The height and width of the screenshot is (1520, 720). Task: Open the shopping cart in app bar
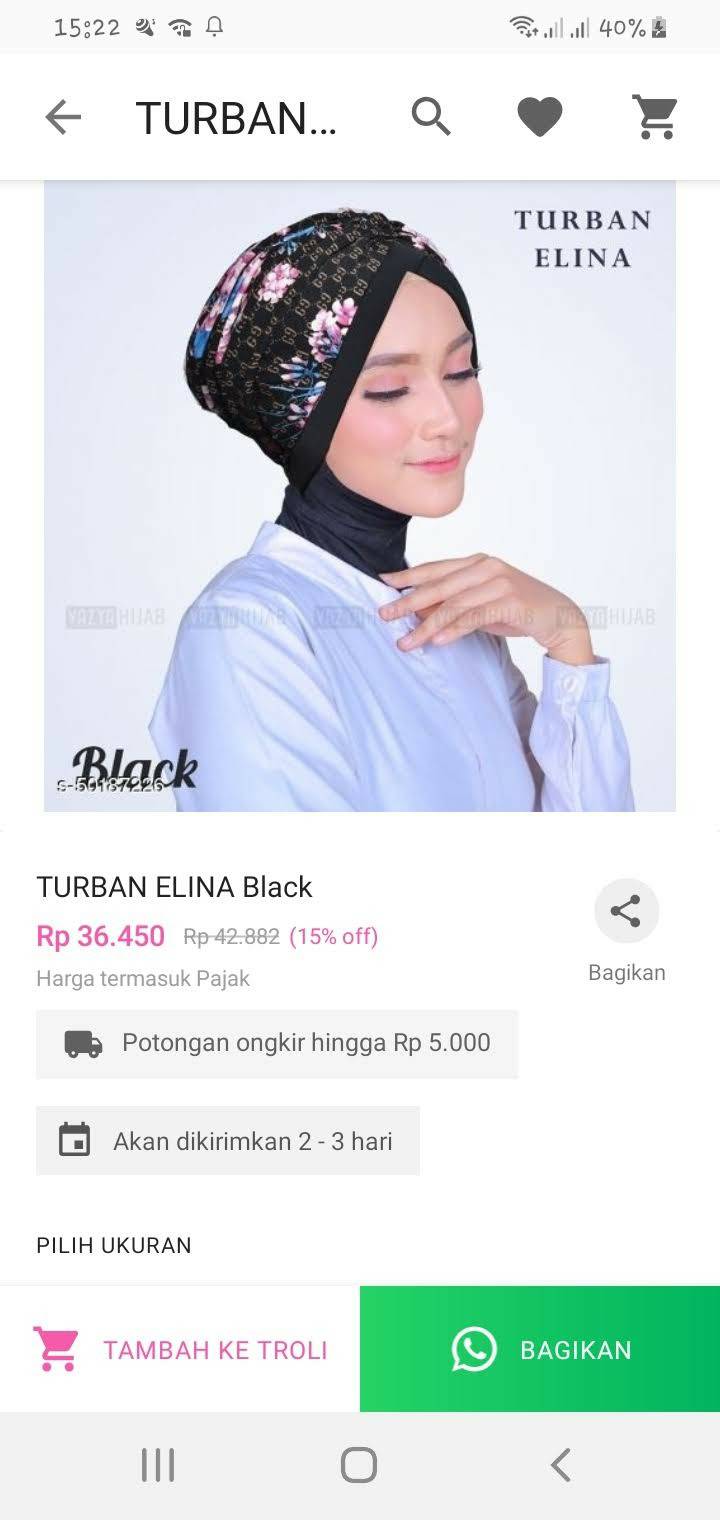pos(656,117)
